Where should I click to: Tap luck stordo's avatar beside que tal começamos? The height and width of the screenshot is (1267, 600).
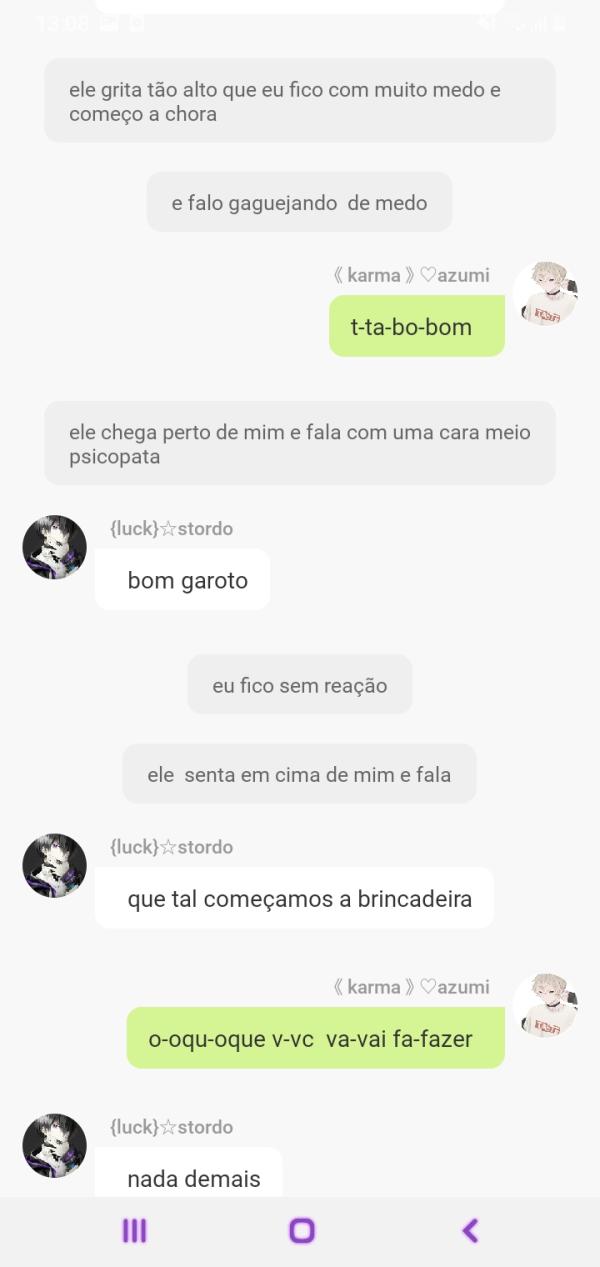pyautogui.click(x=54, y=866)
